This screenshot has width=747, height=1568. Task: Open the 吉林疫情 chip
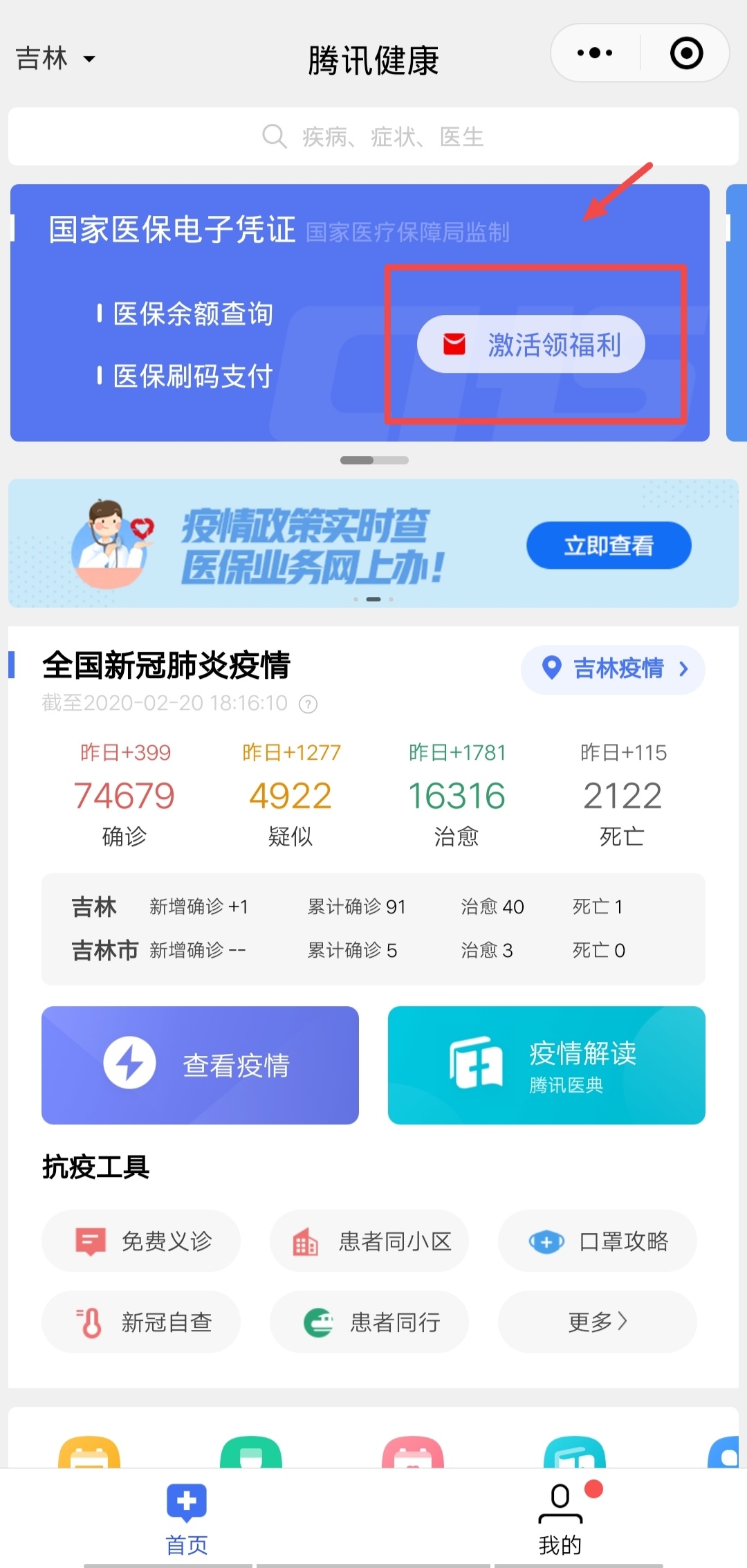tap(613, 668)
